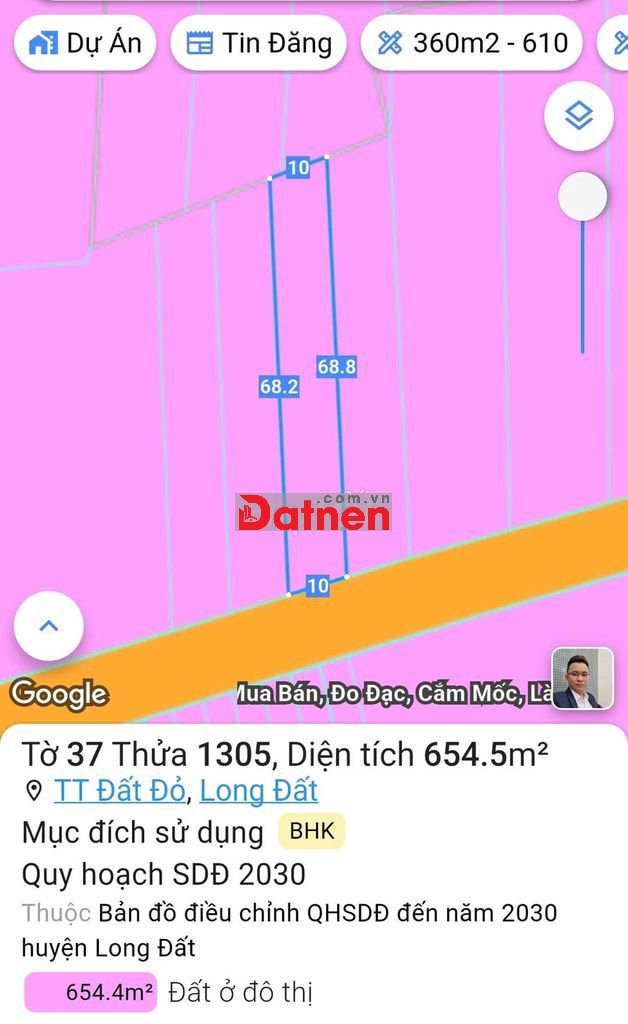This screenshot has height=1024, width=628.
Task: Open the TT Đất Đỏ link
Action: point(120,791)
